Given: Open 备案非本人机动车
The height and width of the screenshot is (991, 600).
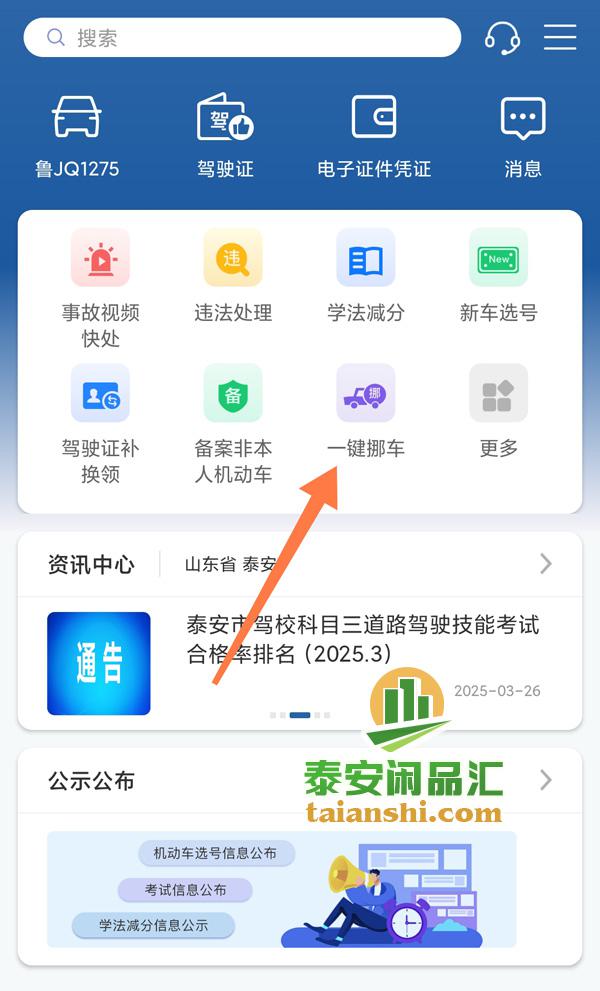Looking at the screenshot, I should point(233,422).
